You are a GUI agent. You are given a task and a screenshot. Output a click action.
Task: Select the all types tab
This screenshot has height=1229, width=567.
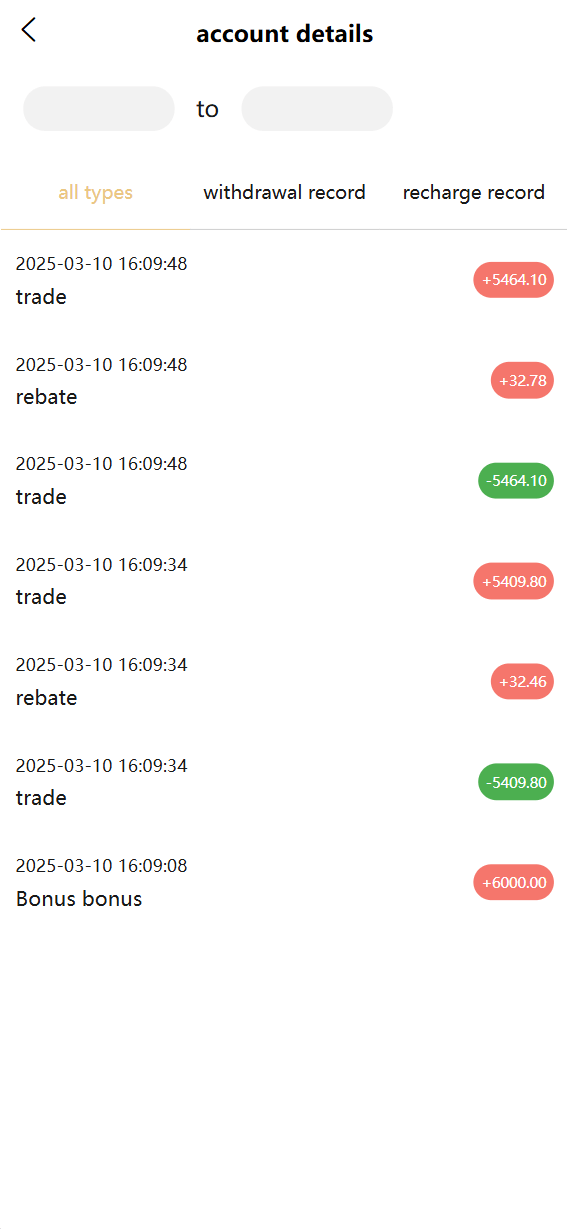(95, 192)
